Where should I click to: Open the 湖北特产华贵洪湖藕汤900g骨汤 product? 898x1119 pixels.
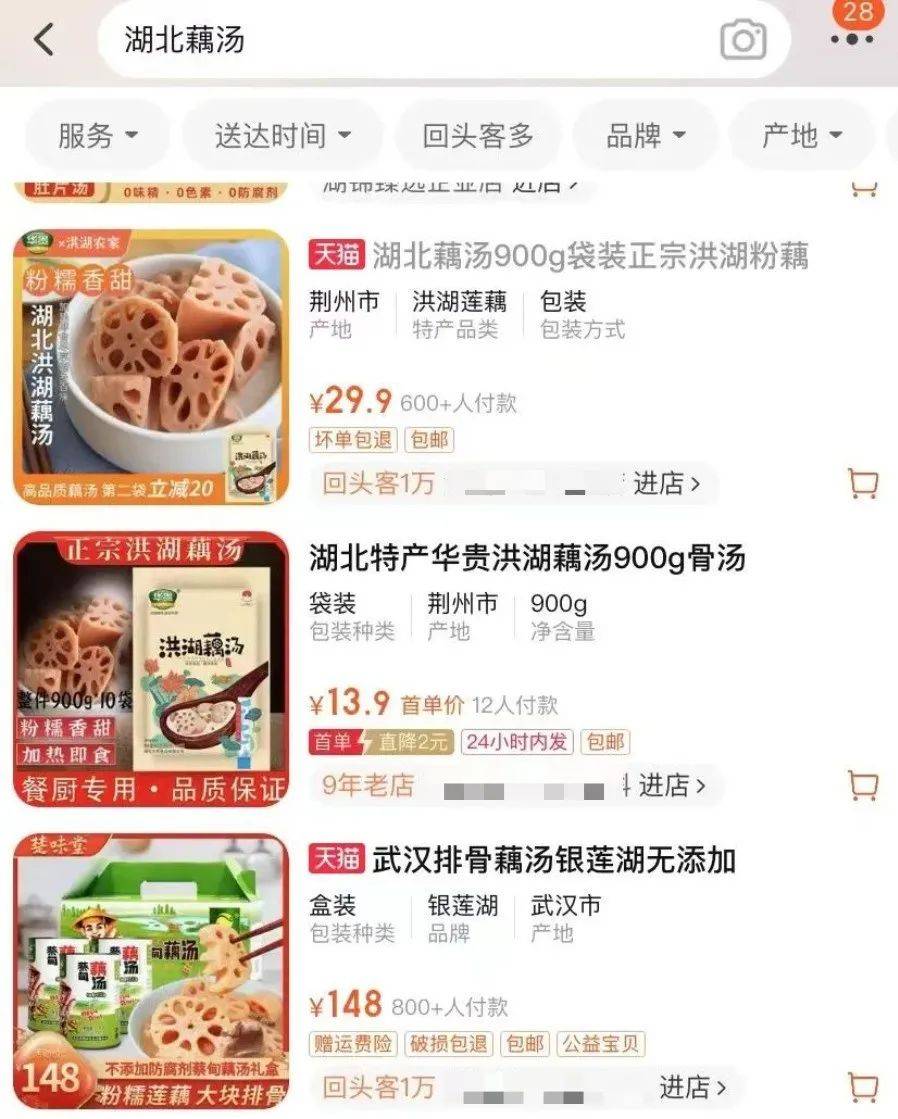click(x=527, y=559)
